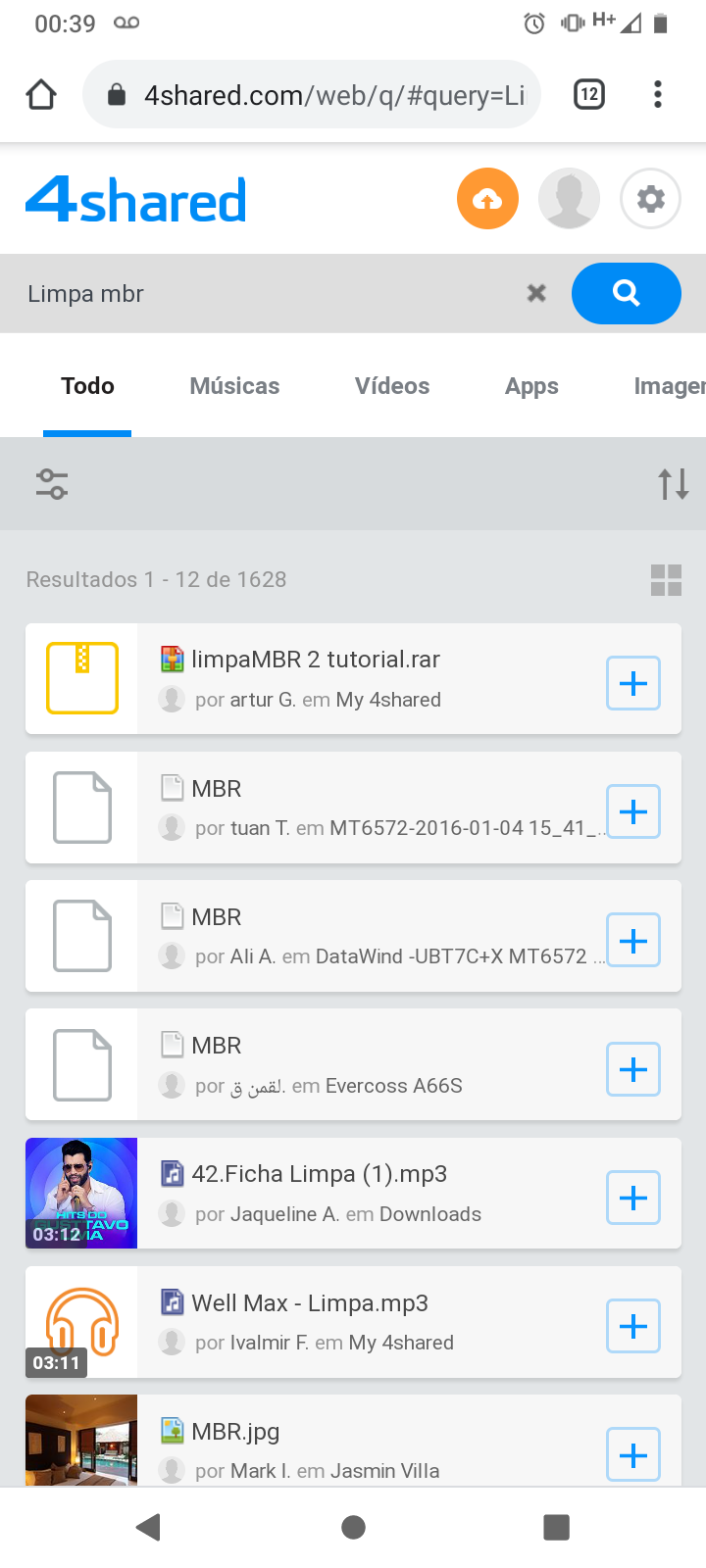
Task: Tap the orange upload cloud button
Action: (487, 199)
